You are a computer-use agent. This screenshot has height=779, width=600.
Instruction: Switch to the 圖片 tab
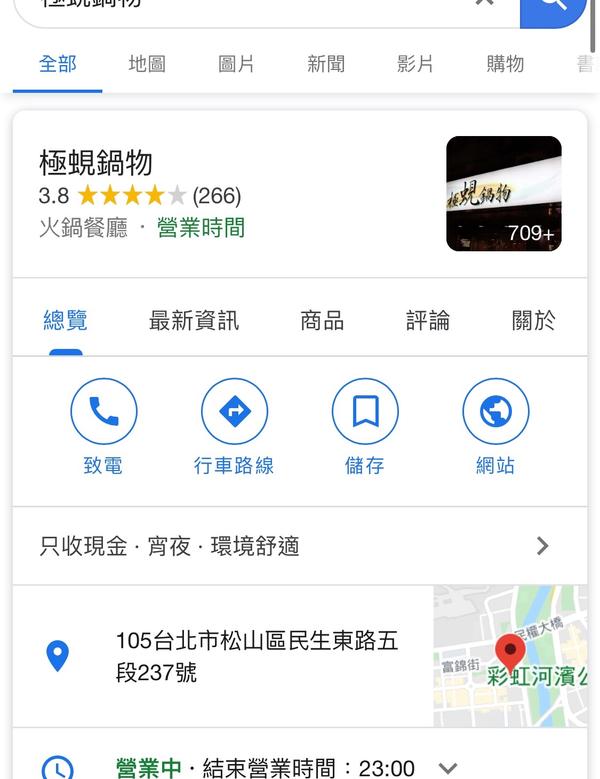pos(236,64)
